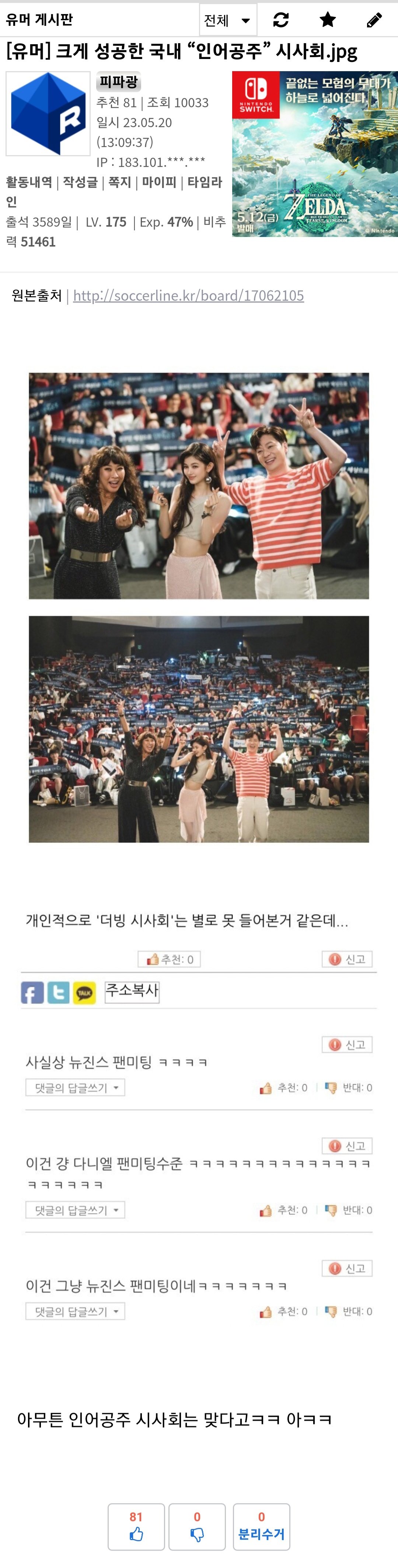Downvote the post with the thumbs-down button
Screen dimensions: 398x1568
click(x=196, y=1526)
